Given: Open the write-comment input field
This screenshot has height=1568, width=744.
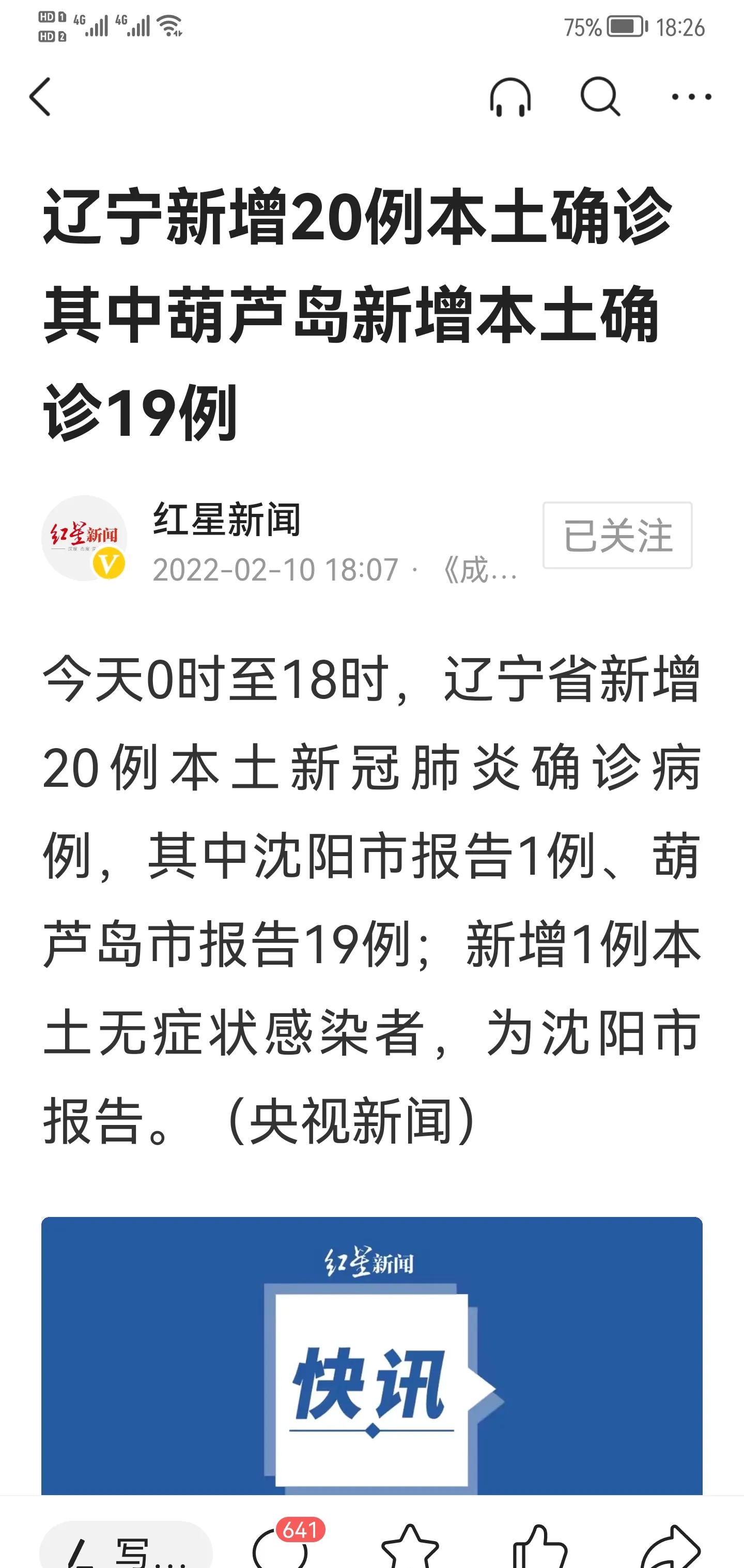Looking at the screenshot, I should tap(126, 1547).
